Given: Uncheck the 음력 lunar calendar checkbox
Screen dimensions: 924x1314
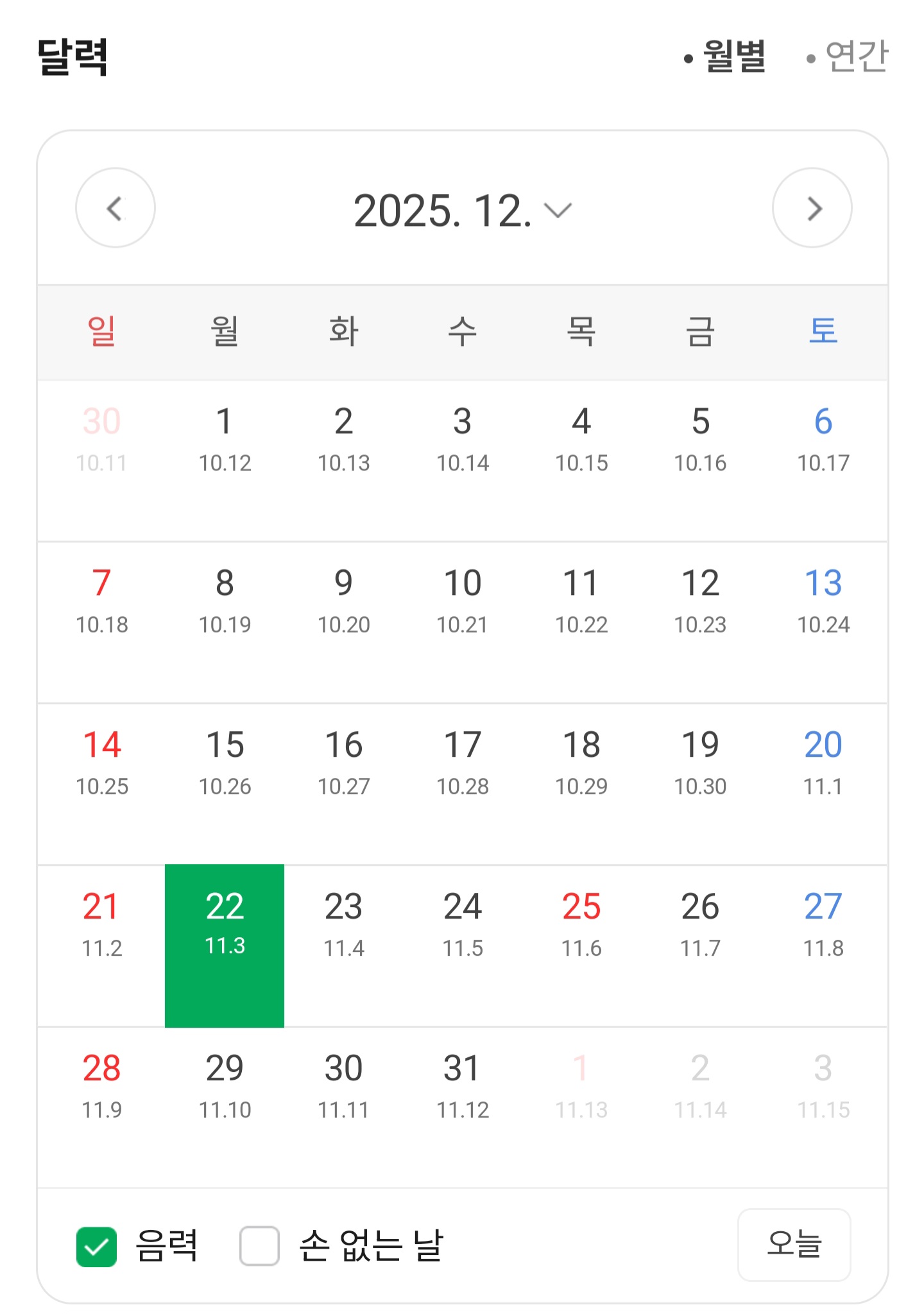Looking at the screenshot, I should coord(96,1247).
